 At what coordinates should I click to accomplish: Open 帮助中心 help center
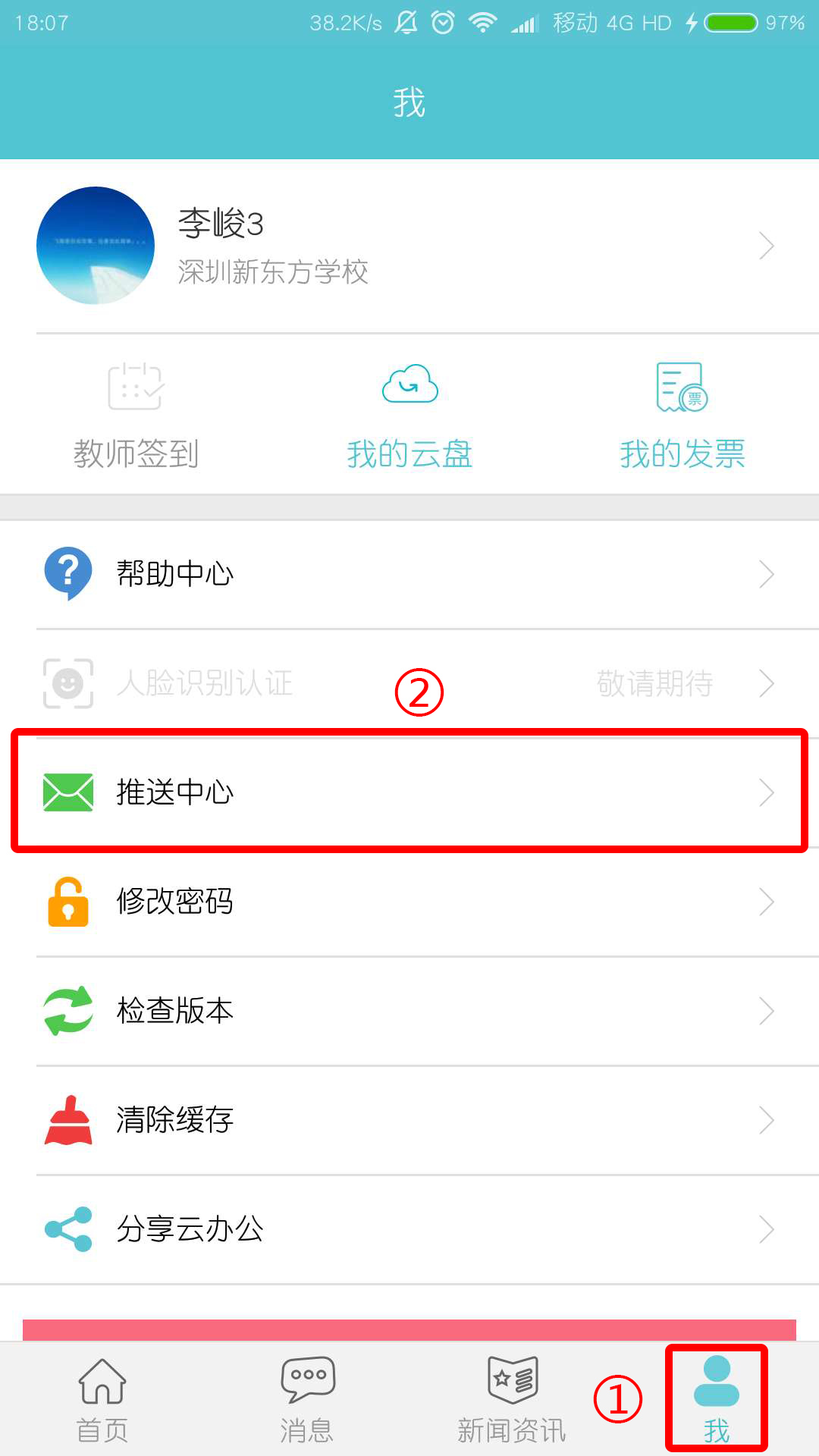(x=409, y=574)
